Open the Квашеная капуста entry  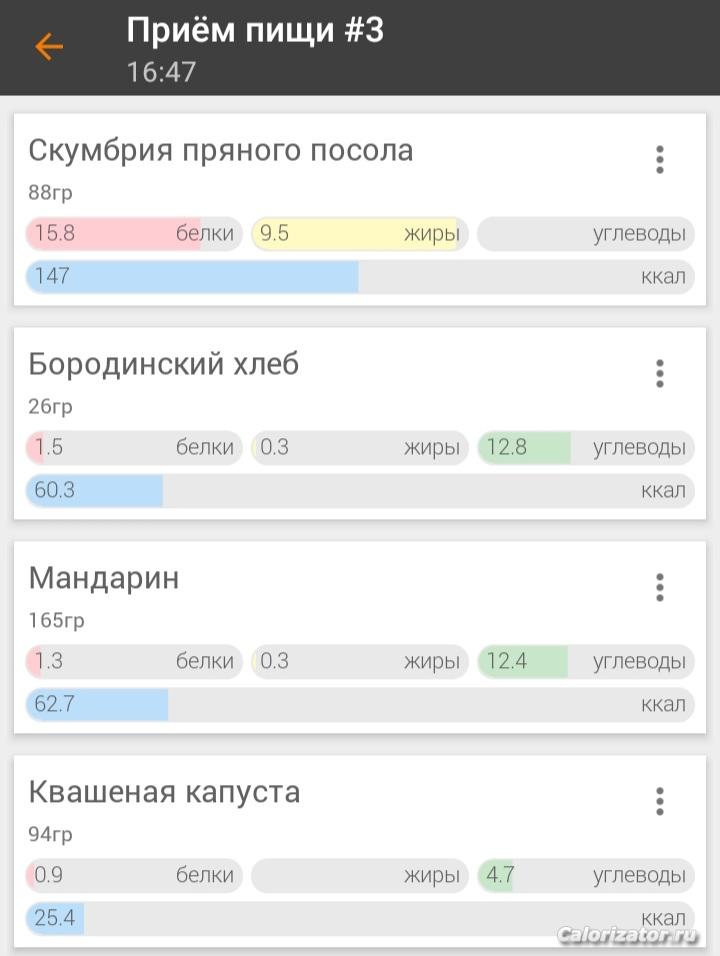pyautogui.click(x=300, y=812)
